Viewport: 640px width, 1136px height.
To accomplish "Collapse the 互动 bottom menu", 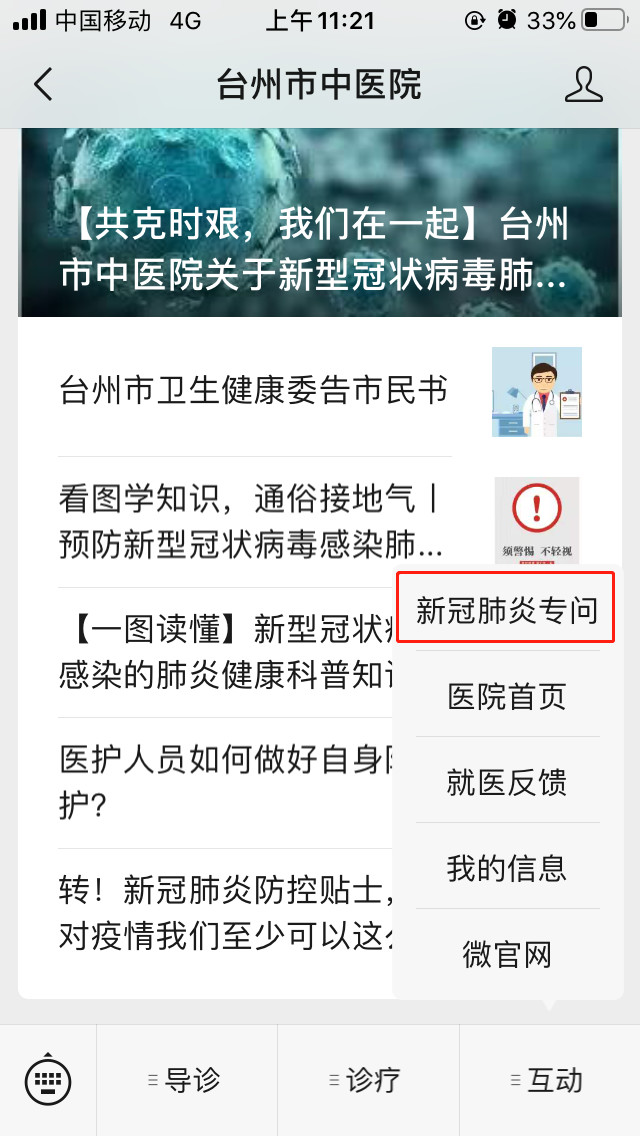I will [549, 1080].
